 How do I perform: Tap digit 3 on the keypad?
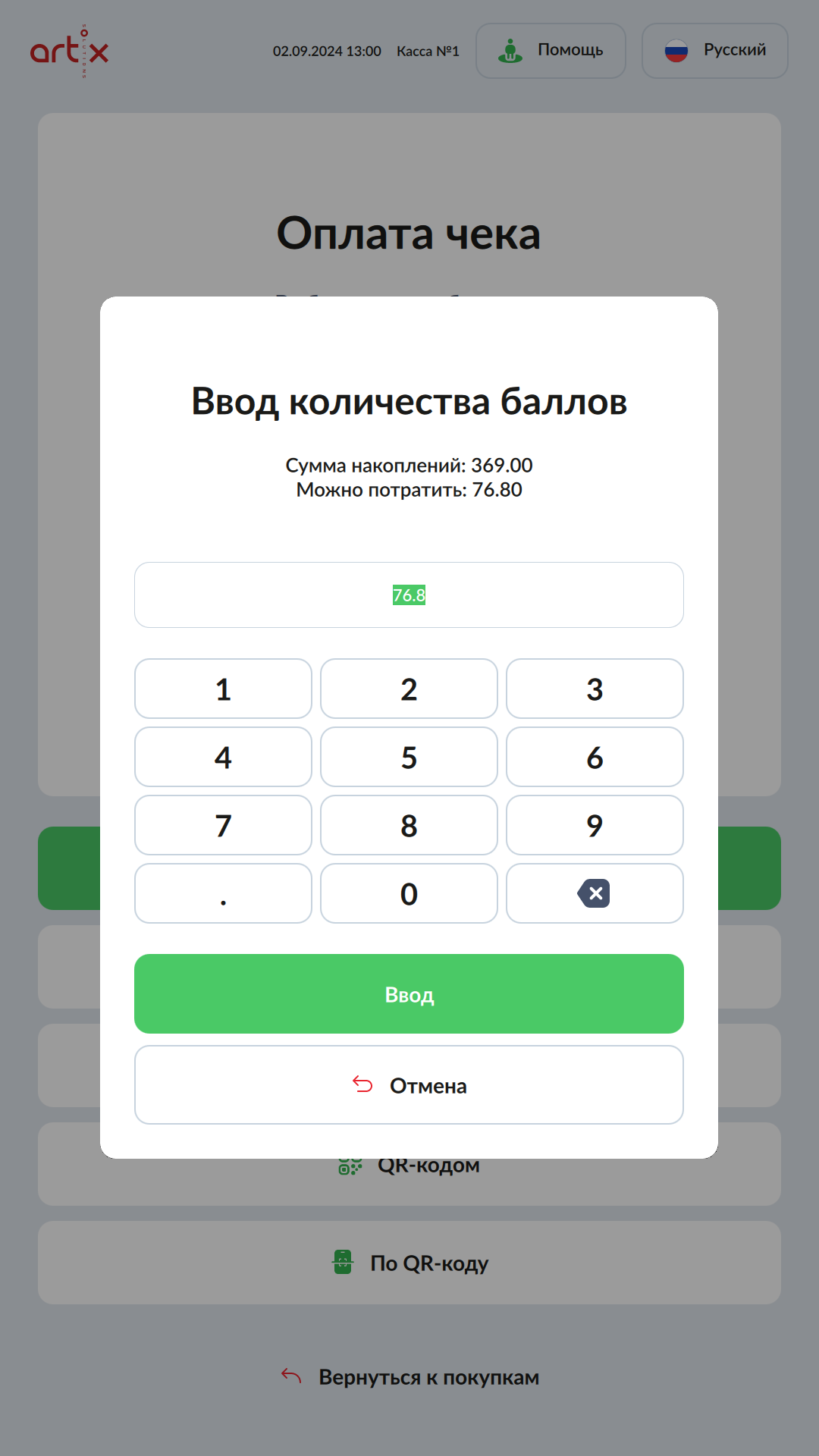[x=595, y=689]
